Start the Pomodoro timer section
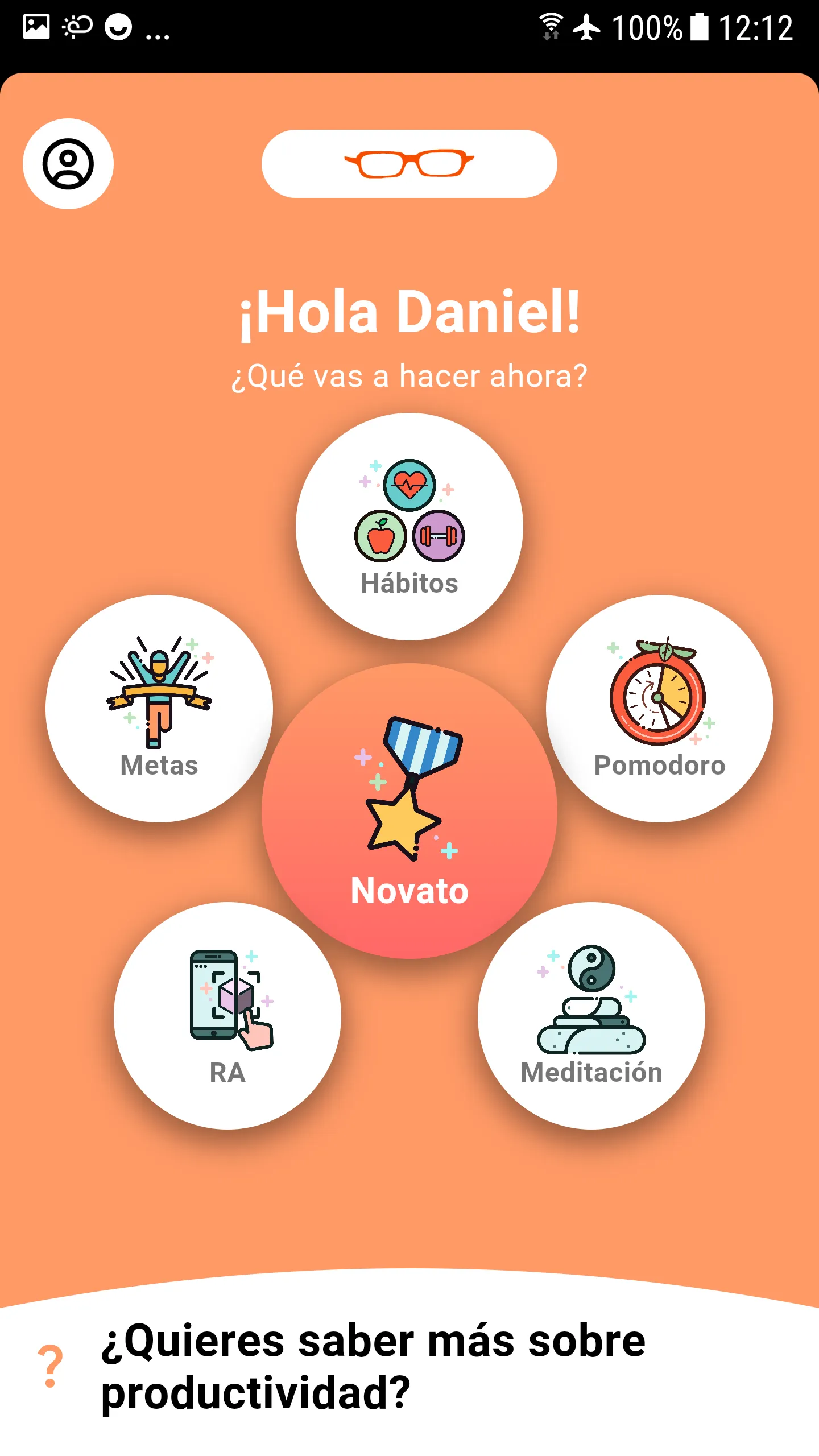 660,709
